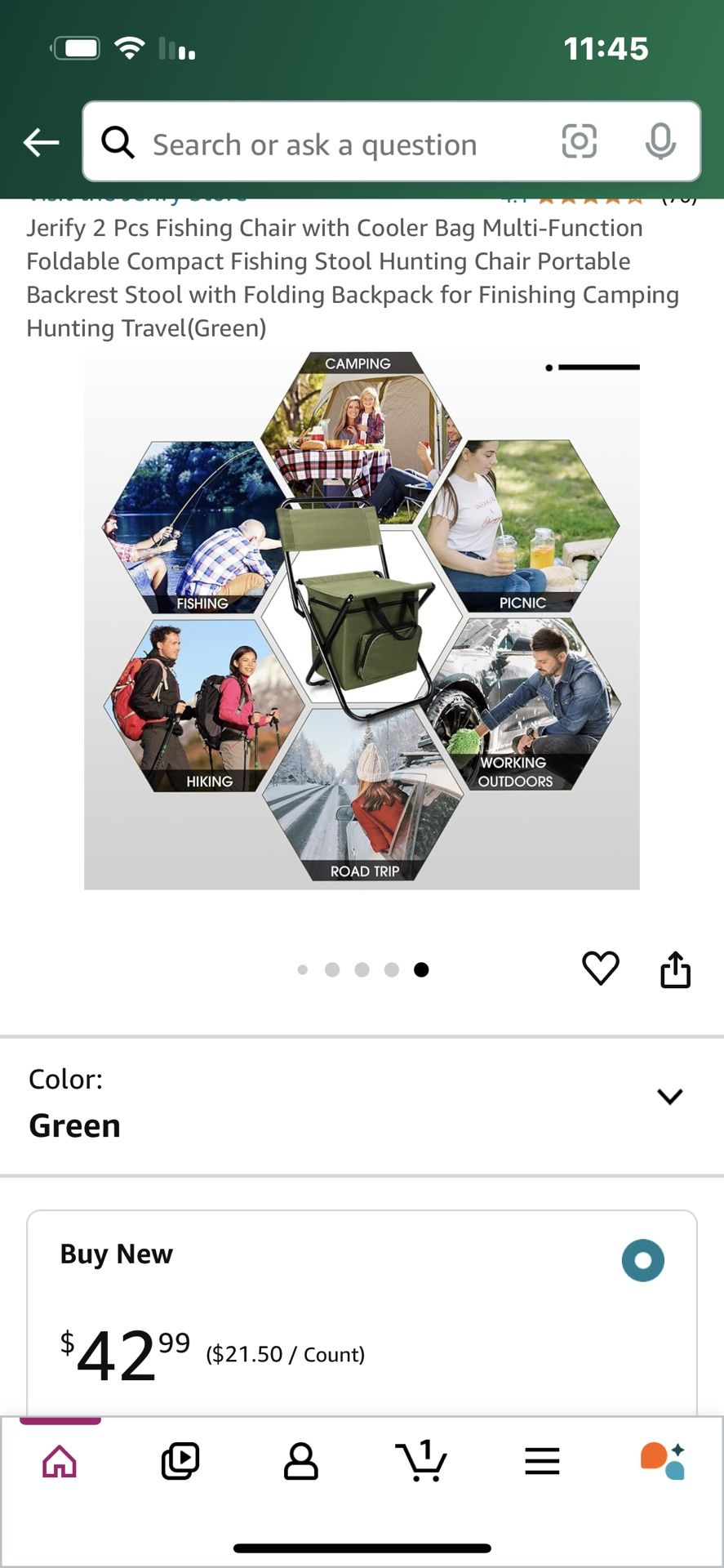Start voice search with microphone icon
This screenshot has width=724, height=1568.
click(660, 141)
